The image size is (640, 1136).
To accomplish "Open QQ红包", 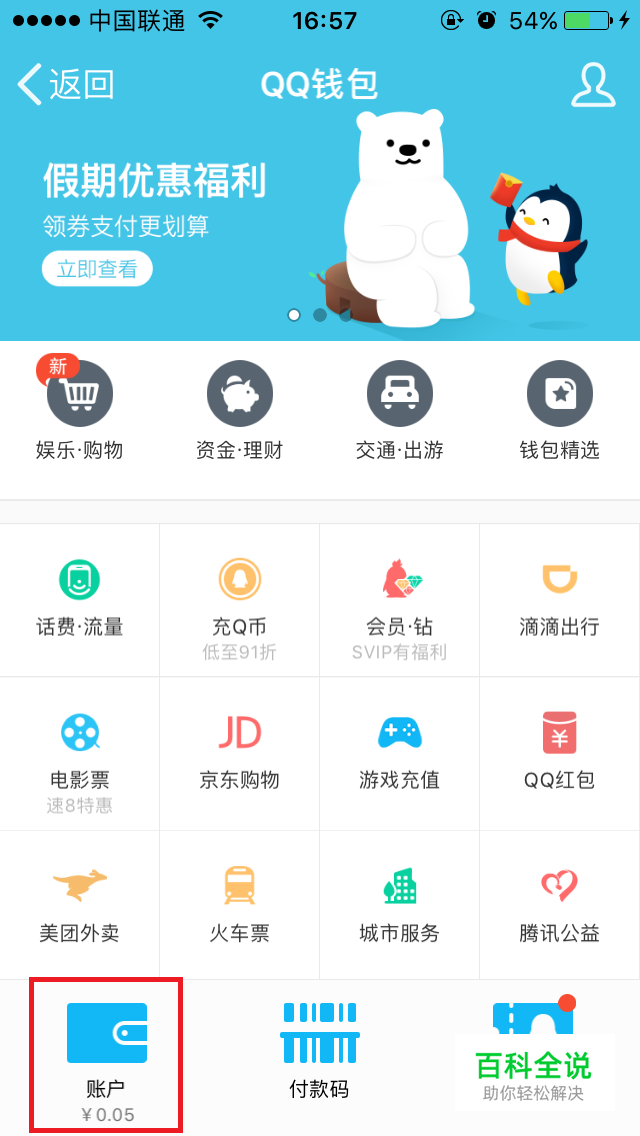I will [560, 753].
